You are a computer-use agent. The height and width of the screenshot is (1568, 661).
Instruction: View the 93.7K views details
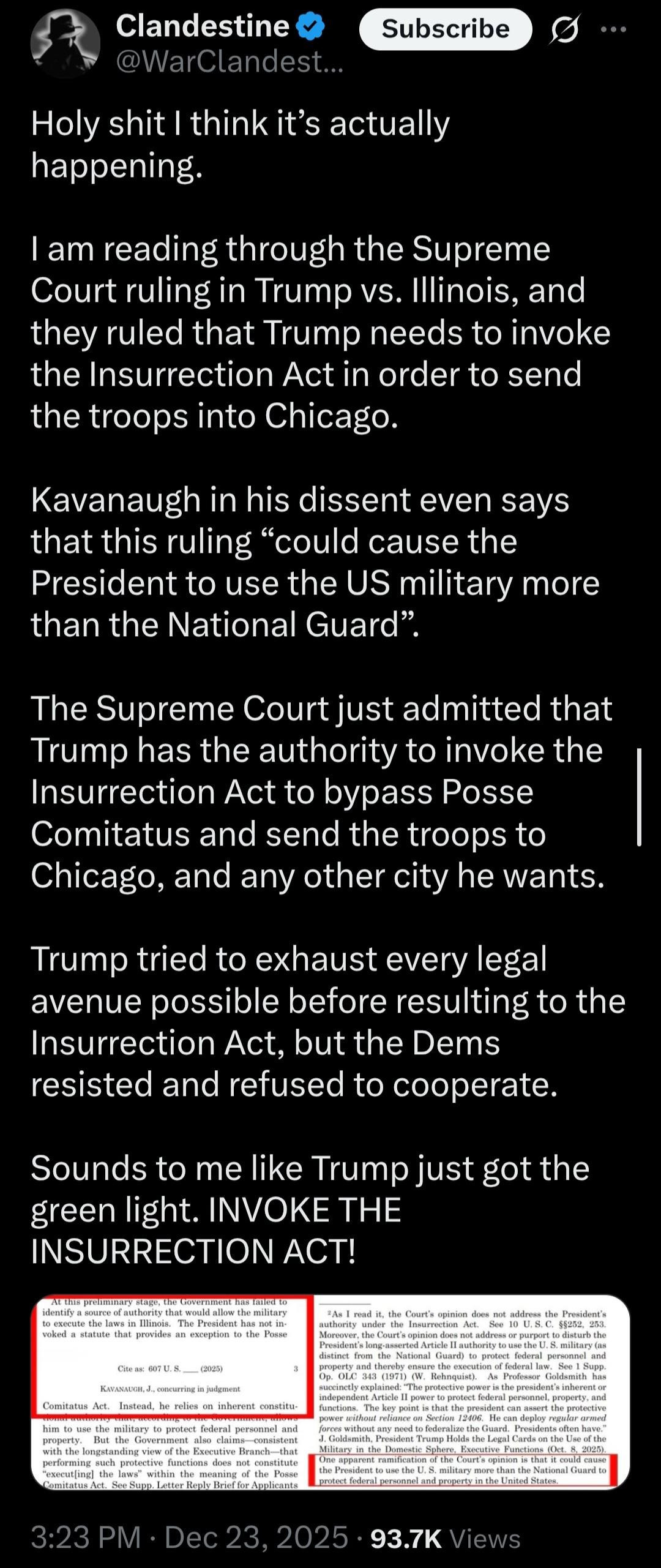click(x=445, y=1538)
